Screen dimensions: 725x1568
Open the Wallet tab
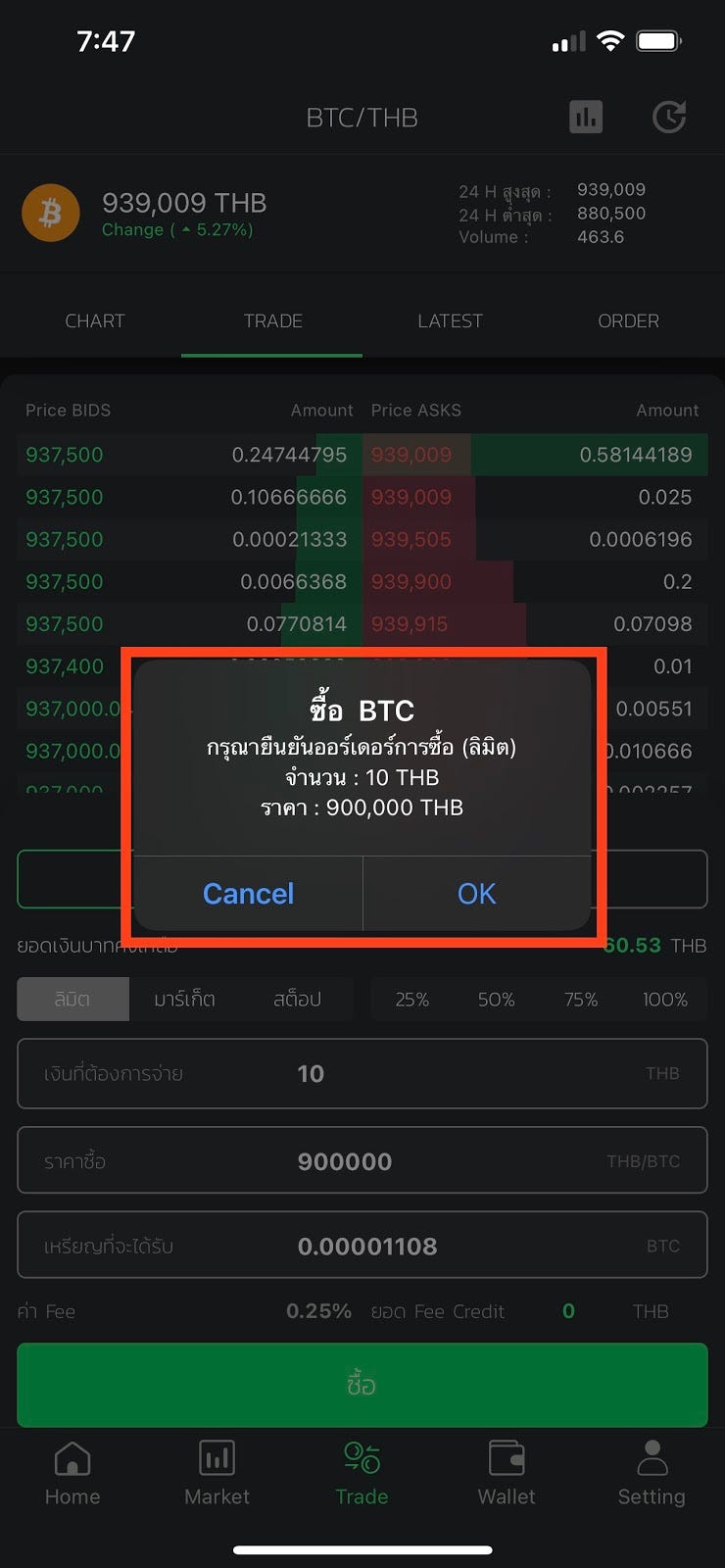tap(507, 1472)
